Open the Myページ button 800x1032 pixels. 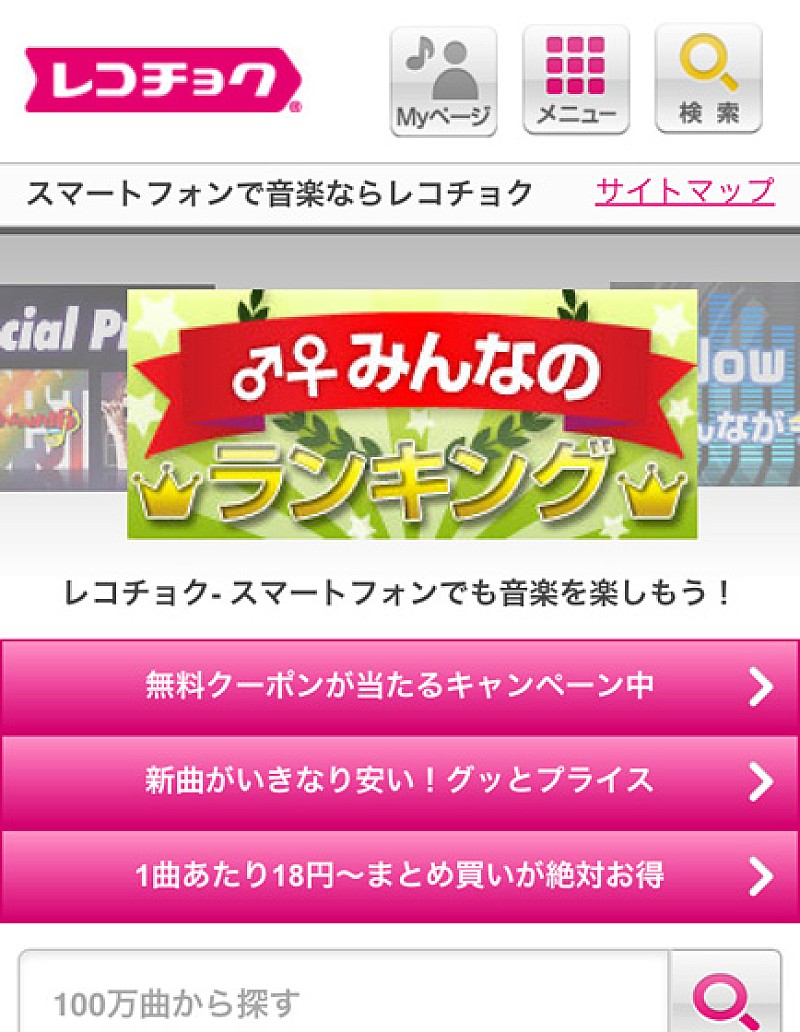(443, 80)
